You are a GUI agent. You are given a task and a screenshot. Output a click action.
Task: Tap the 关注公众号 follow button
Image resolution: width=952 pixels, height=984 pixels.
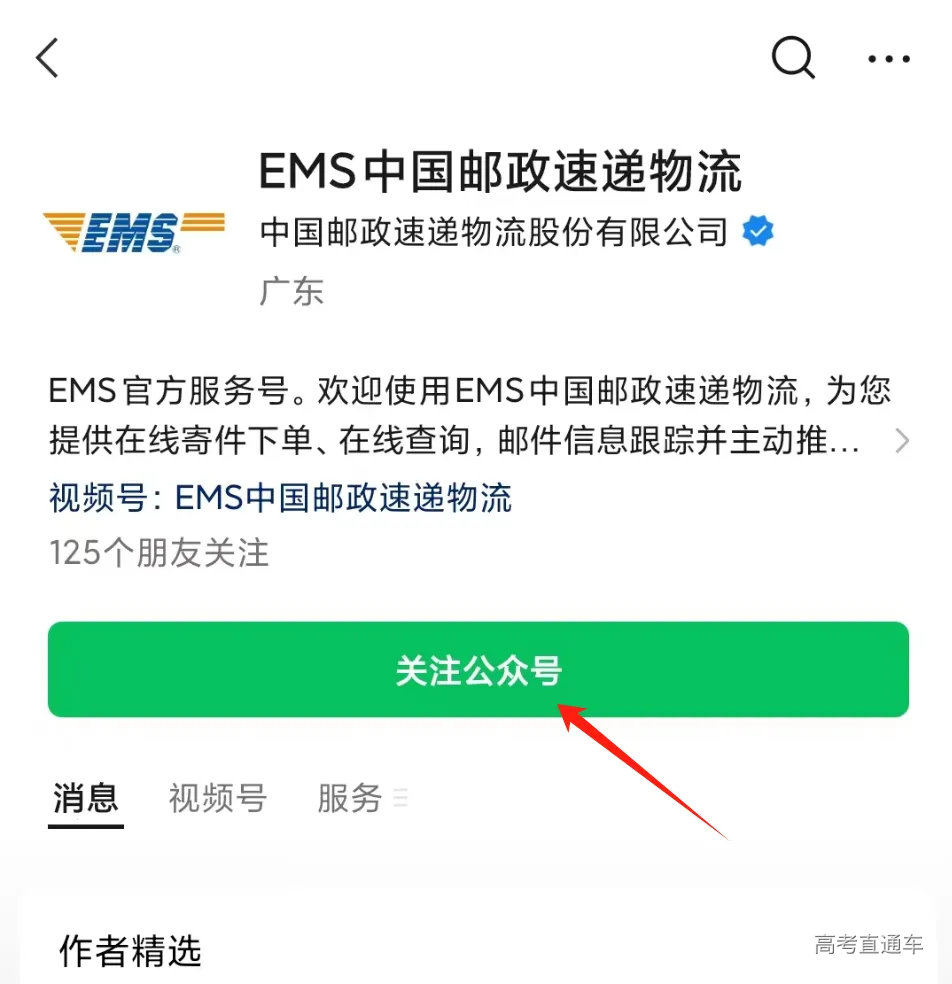tap(477, 669)
